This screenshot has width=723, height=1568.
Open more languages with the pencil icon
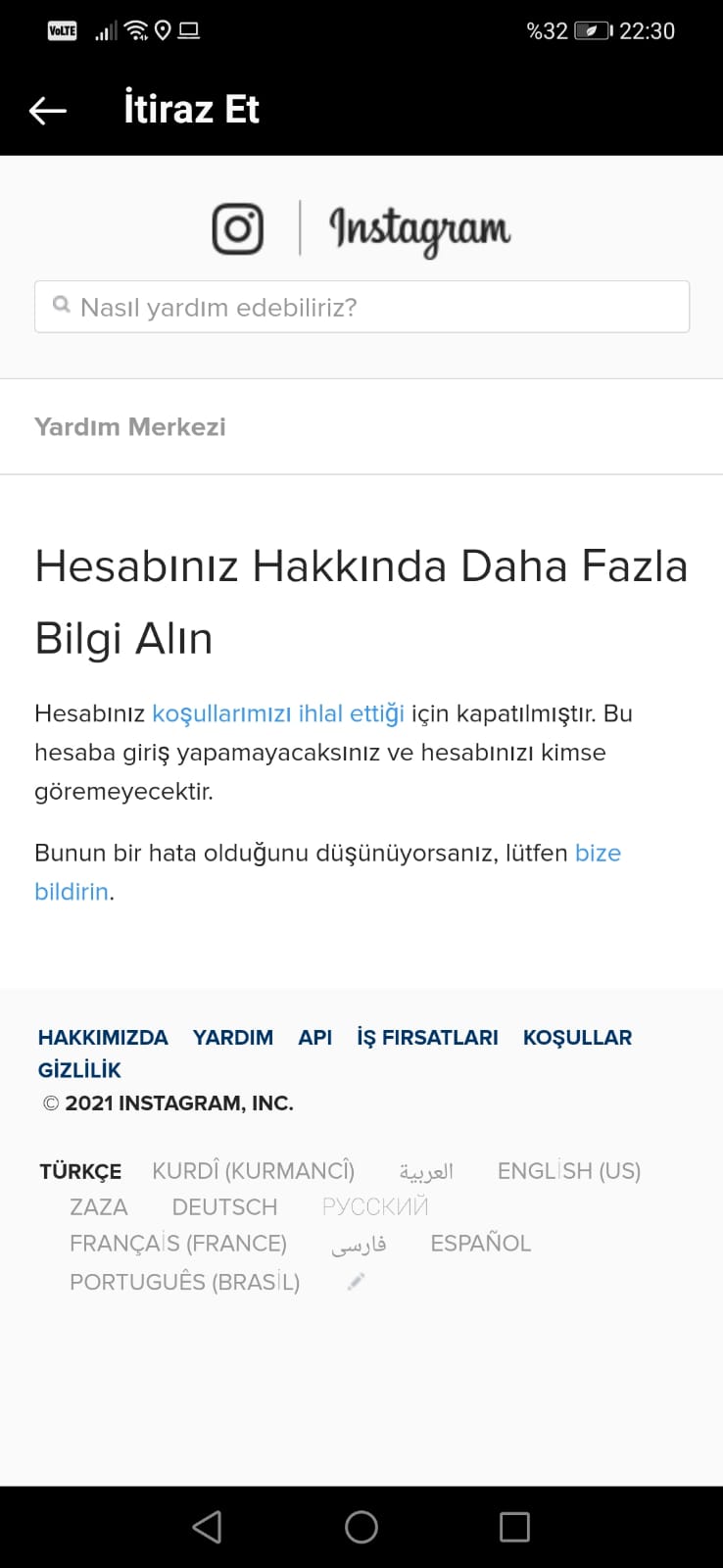tap(356, 1282)
